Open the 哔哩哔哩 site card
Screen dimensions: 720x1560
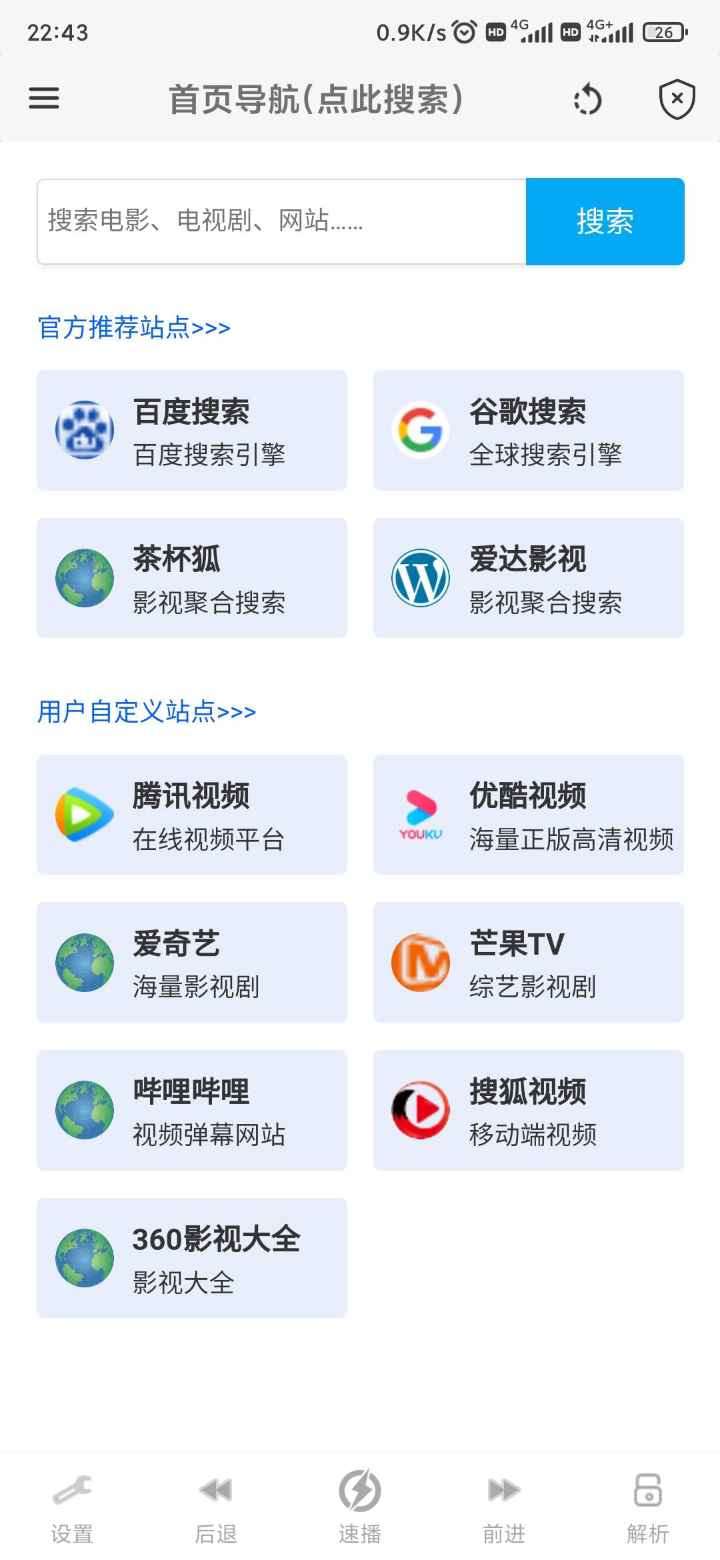point(192,1110)
